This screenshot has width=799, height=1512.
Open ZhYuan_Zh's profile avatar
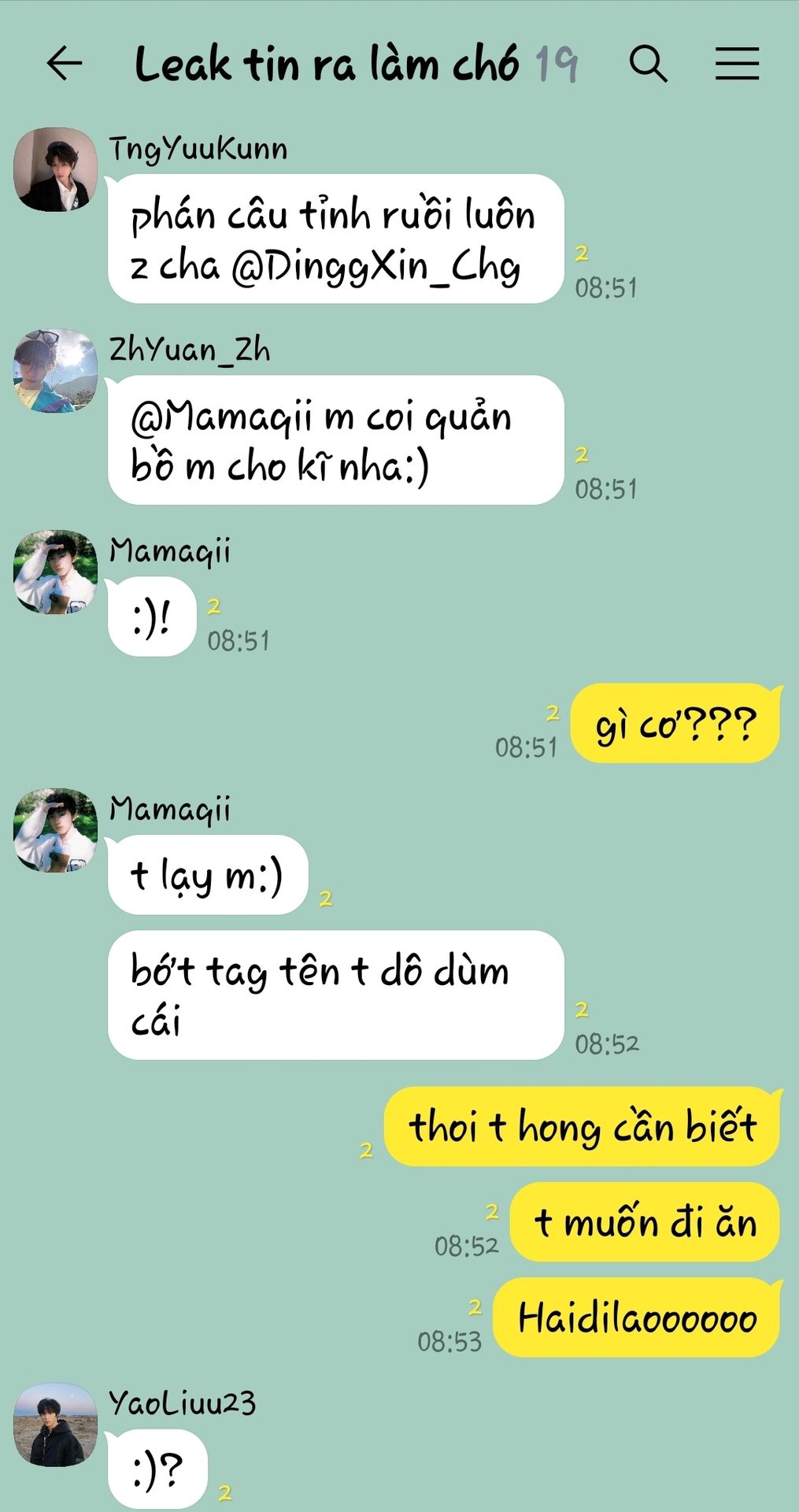[x=55, y=371]
